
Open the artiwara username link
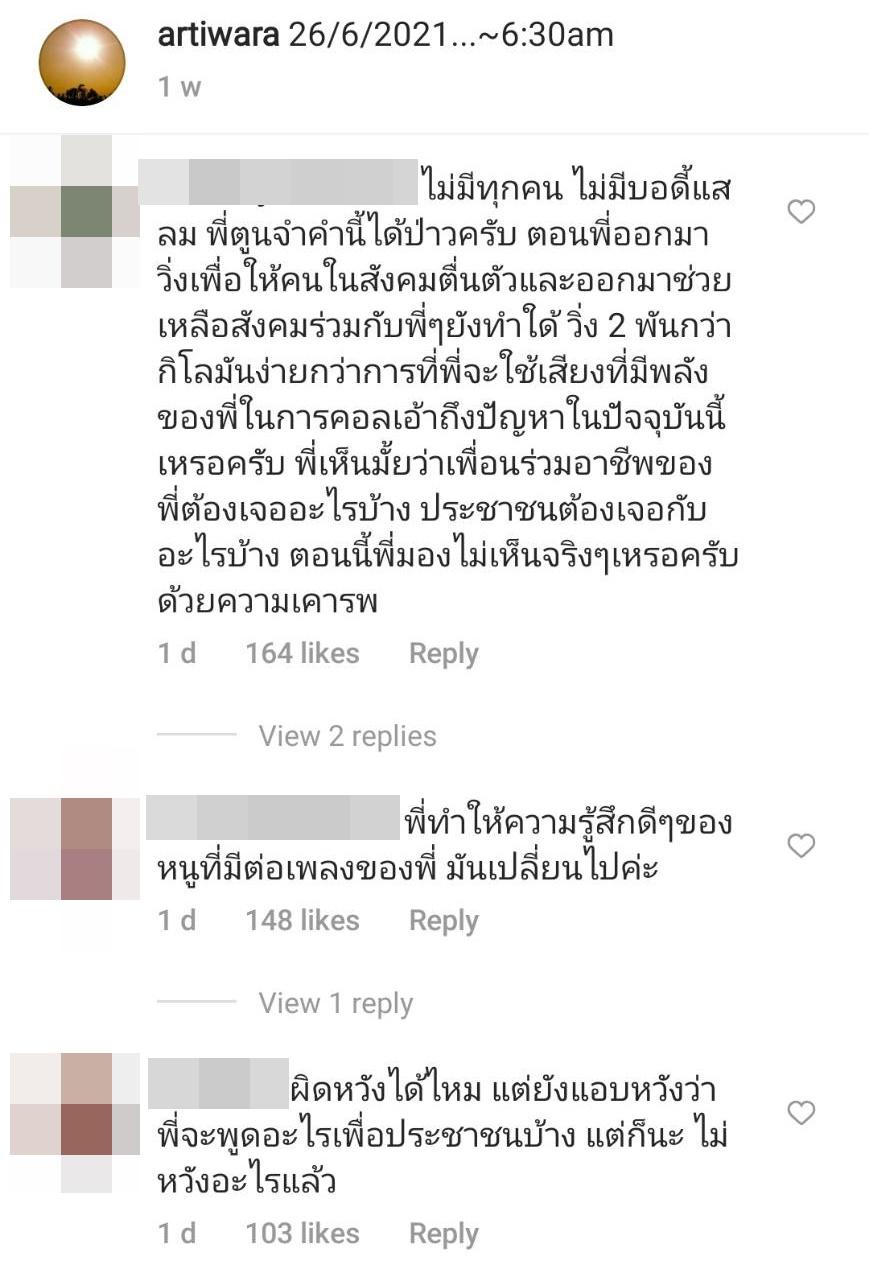click(x=219, y=36)
